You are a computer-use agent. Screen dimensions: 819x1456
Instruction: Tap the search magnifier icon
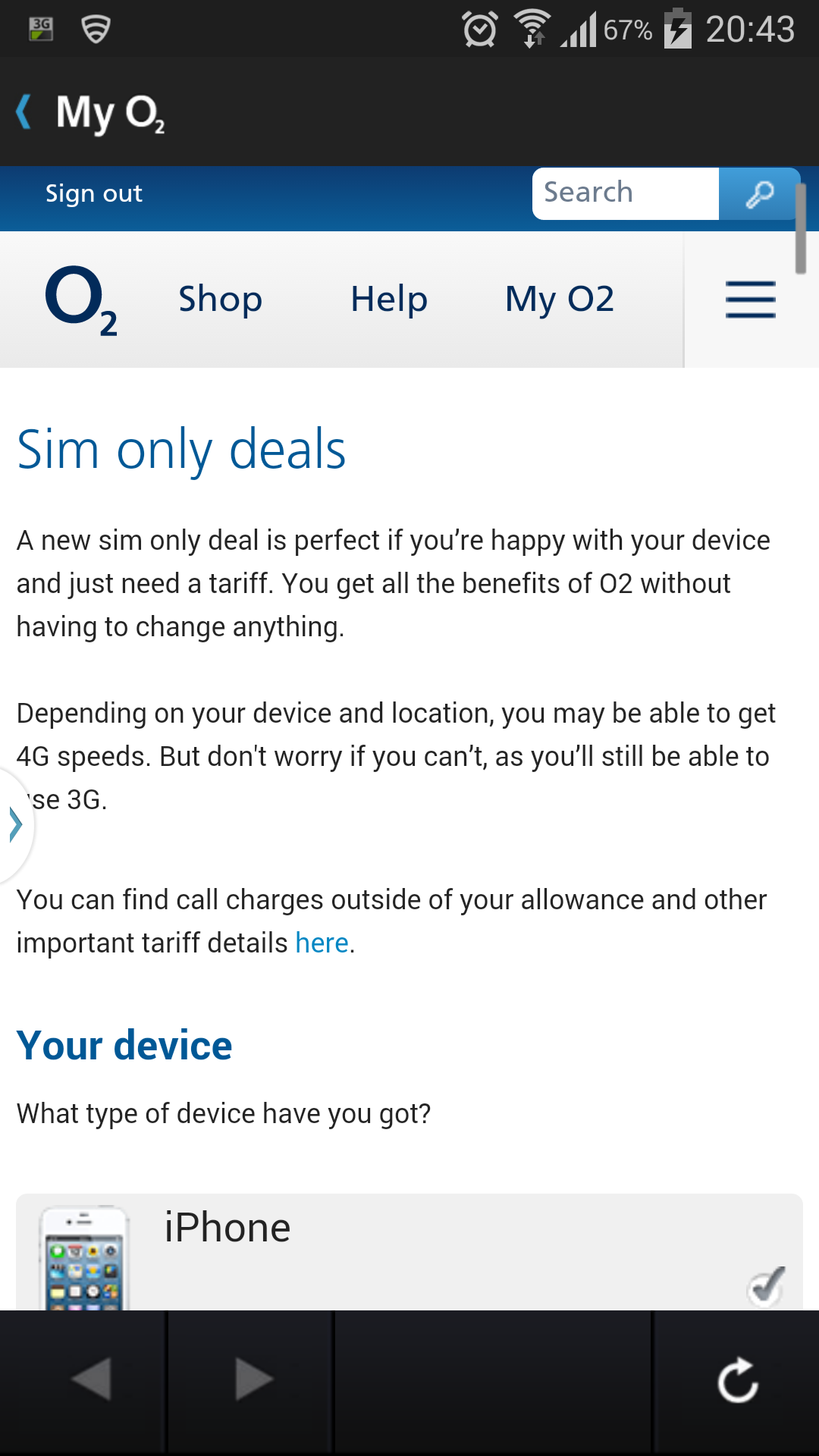pos(759,193)
